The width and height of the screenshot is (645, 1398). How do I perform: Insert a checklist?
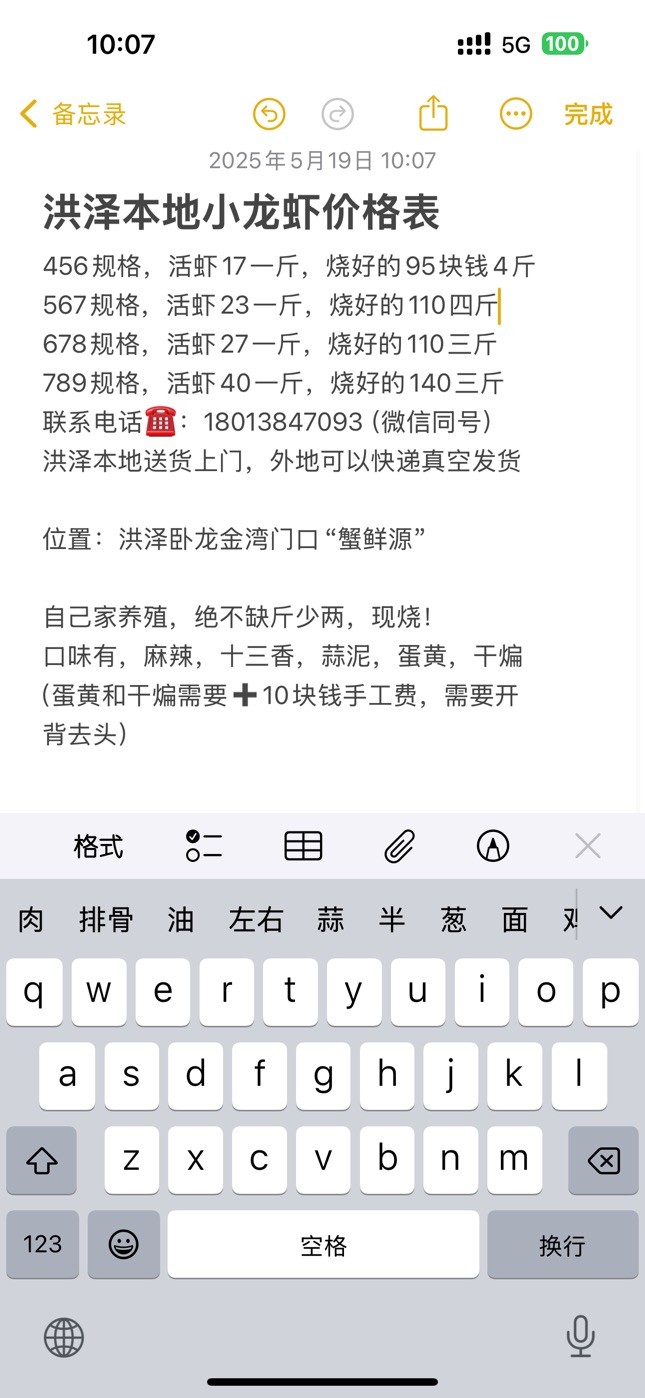(204, 847)
